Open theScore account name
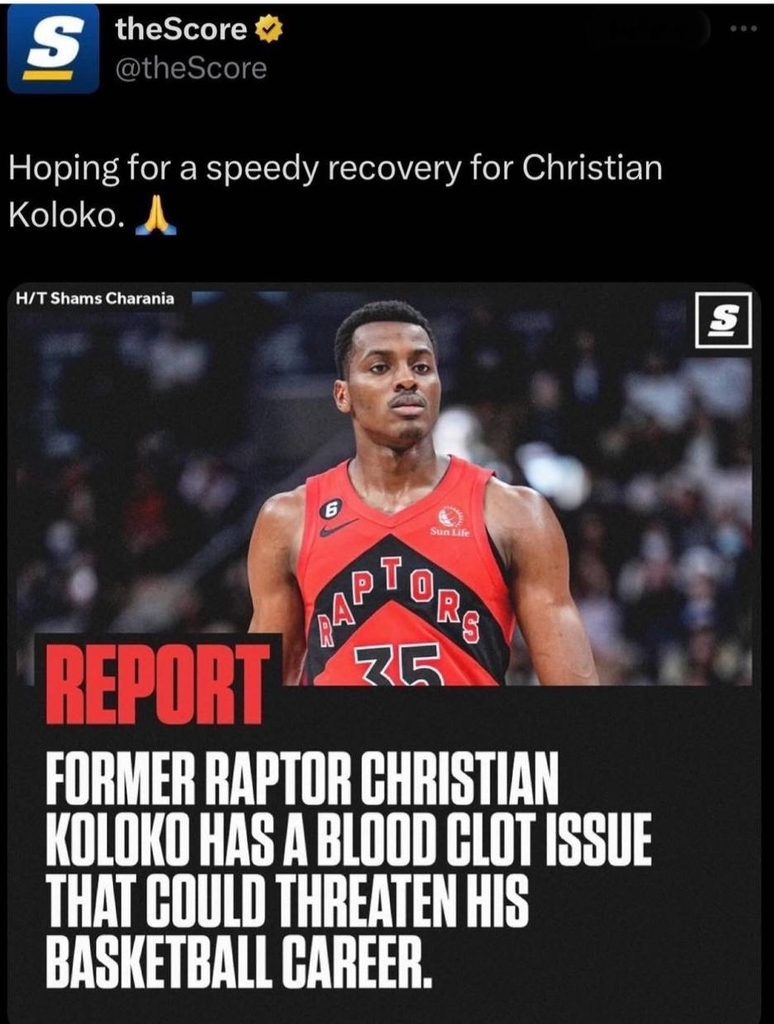 pos(181,29)
